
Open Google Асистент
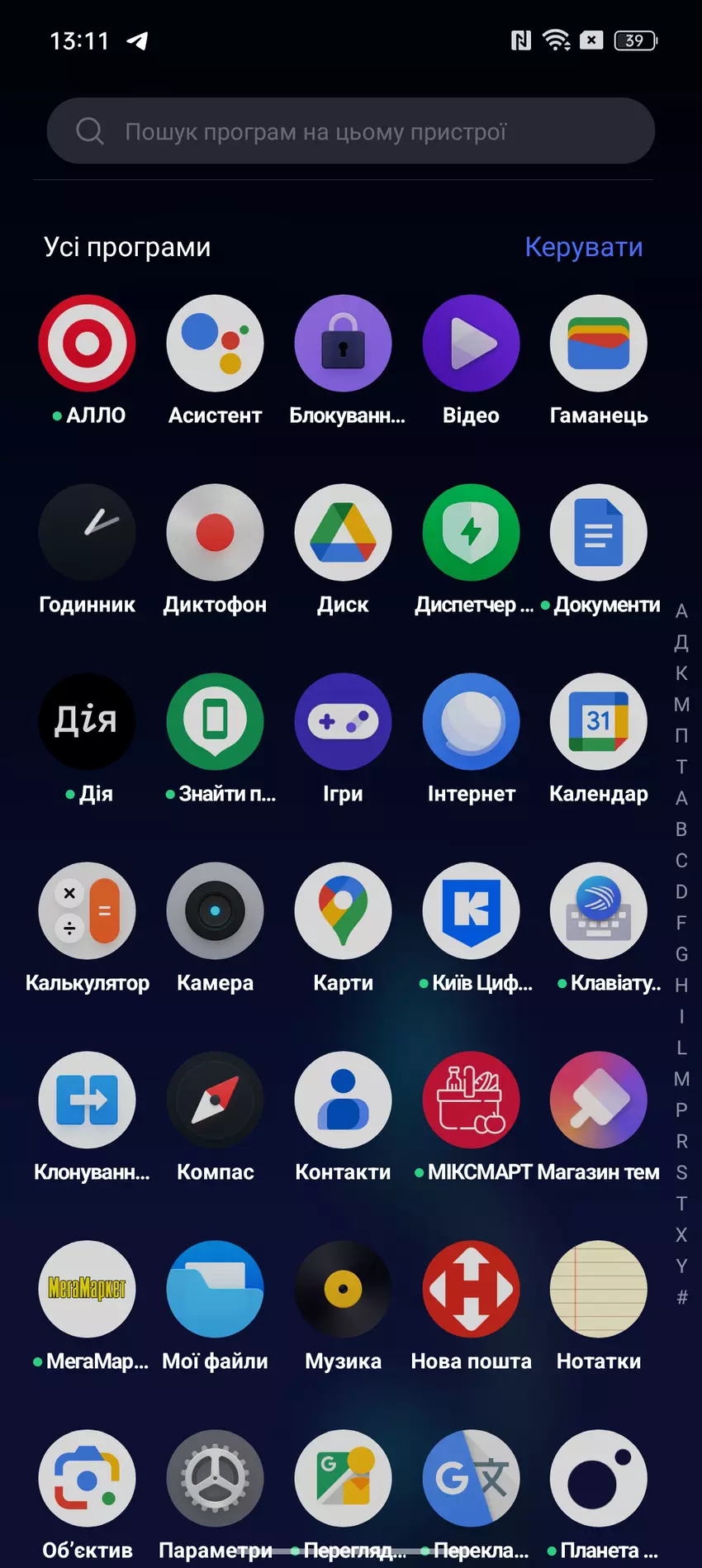[x=215, y=344]
